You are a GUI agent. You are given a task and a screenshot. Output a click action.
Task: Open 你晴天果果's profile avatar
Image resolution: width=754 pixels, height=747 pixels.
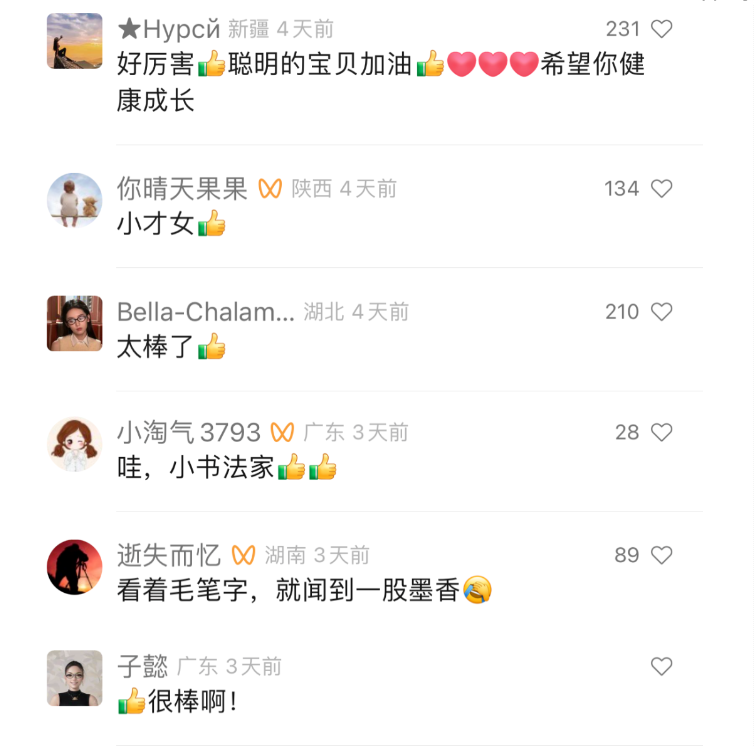pos(75,200)
